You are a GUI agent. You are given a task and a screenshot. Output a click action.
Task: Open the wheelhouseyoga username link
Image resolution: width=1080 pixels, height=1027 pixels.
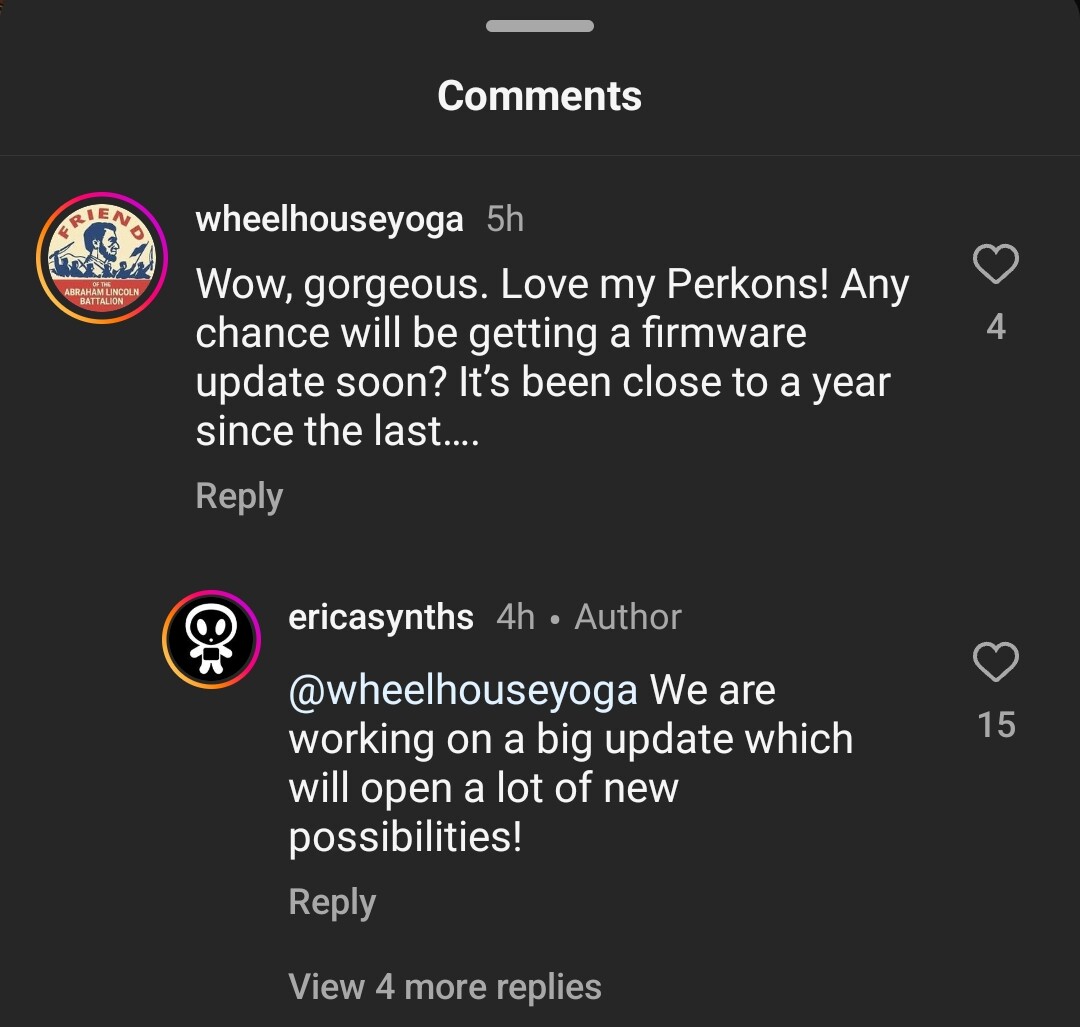point(329,219)
